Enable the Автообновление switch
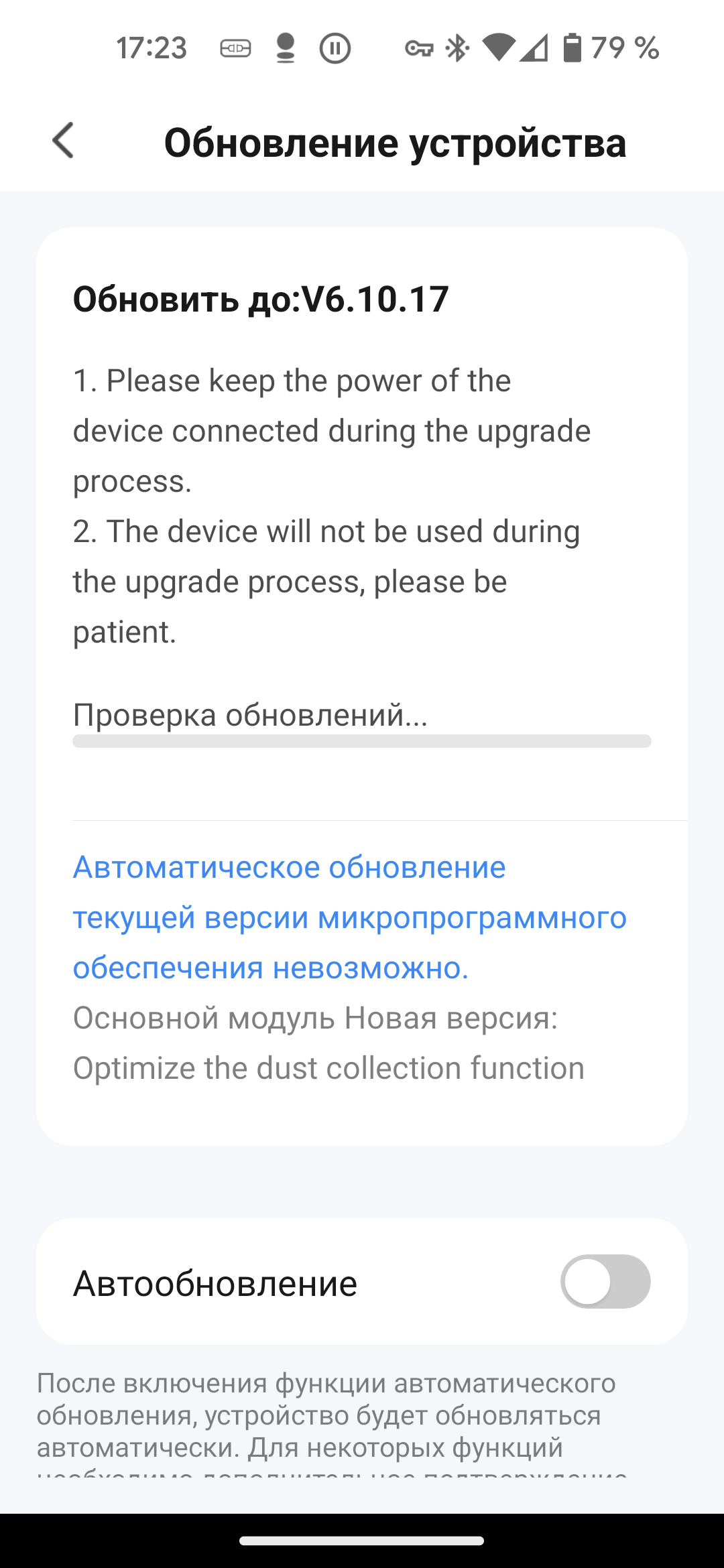The height and width of the screenshot is (1568, 724). point(605,1281)
